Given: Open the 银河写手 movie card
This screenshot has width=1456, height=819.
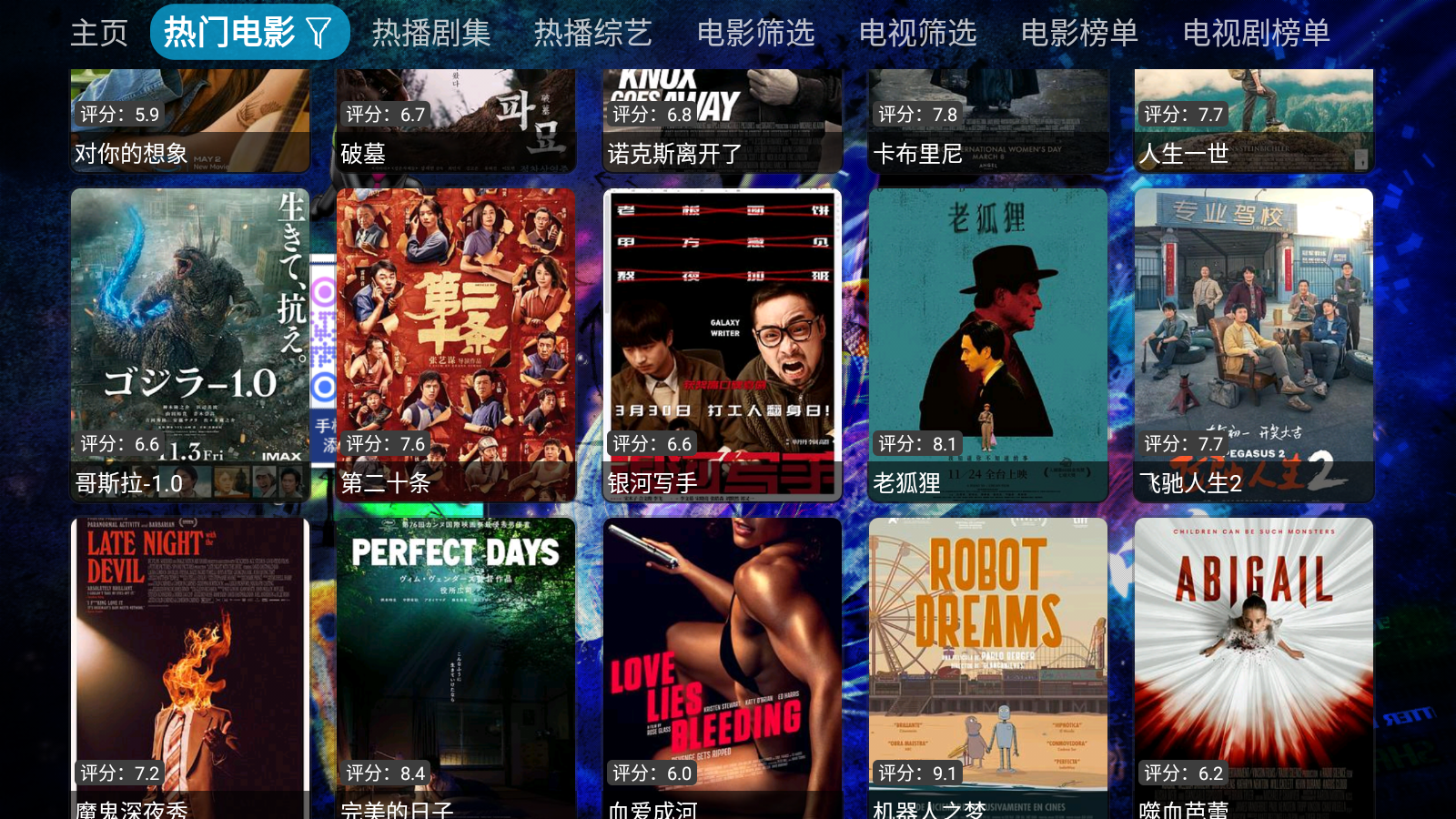Looking at the screenshot, I should coord(723,345).
